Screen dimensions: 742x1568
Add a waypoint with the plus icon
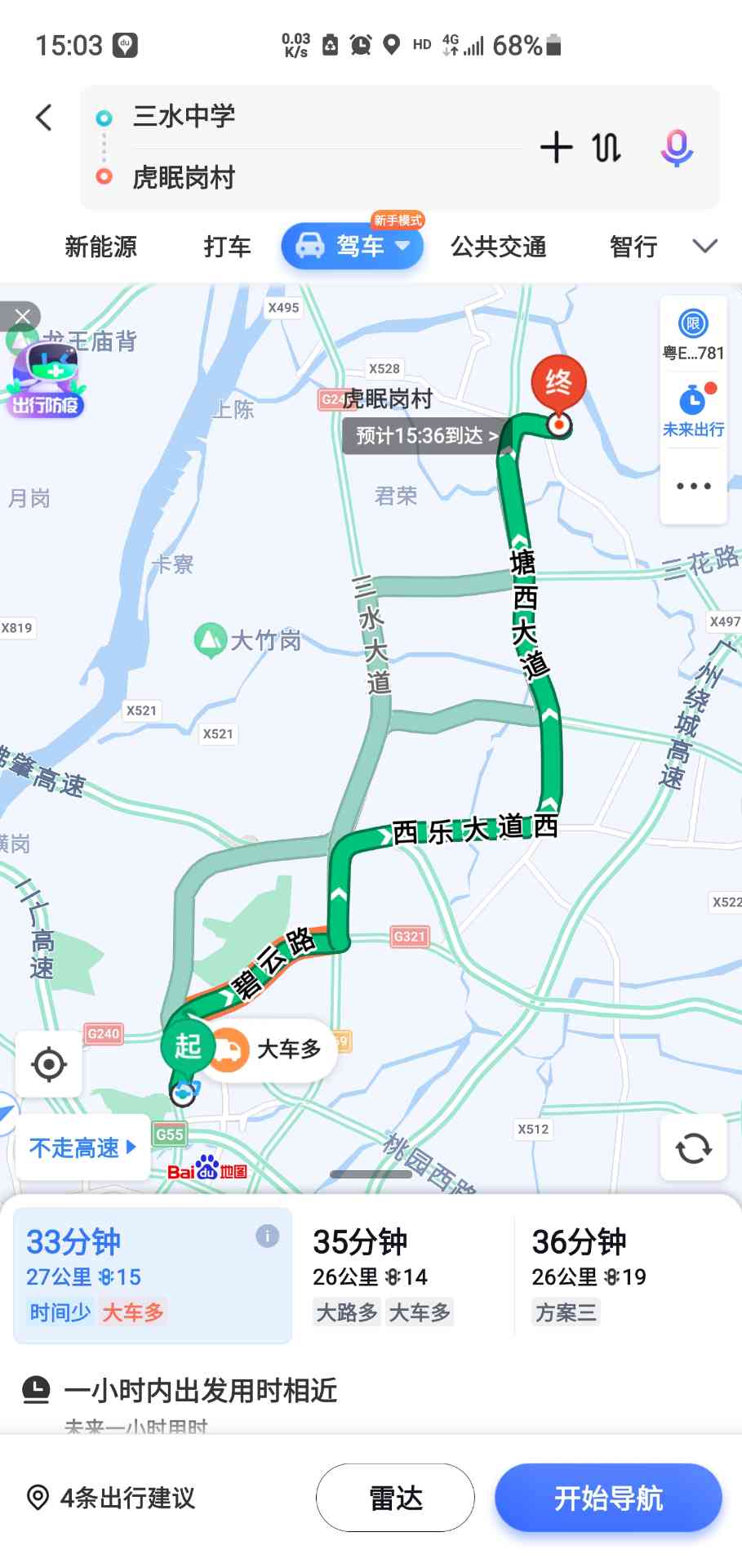(556, 148)
